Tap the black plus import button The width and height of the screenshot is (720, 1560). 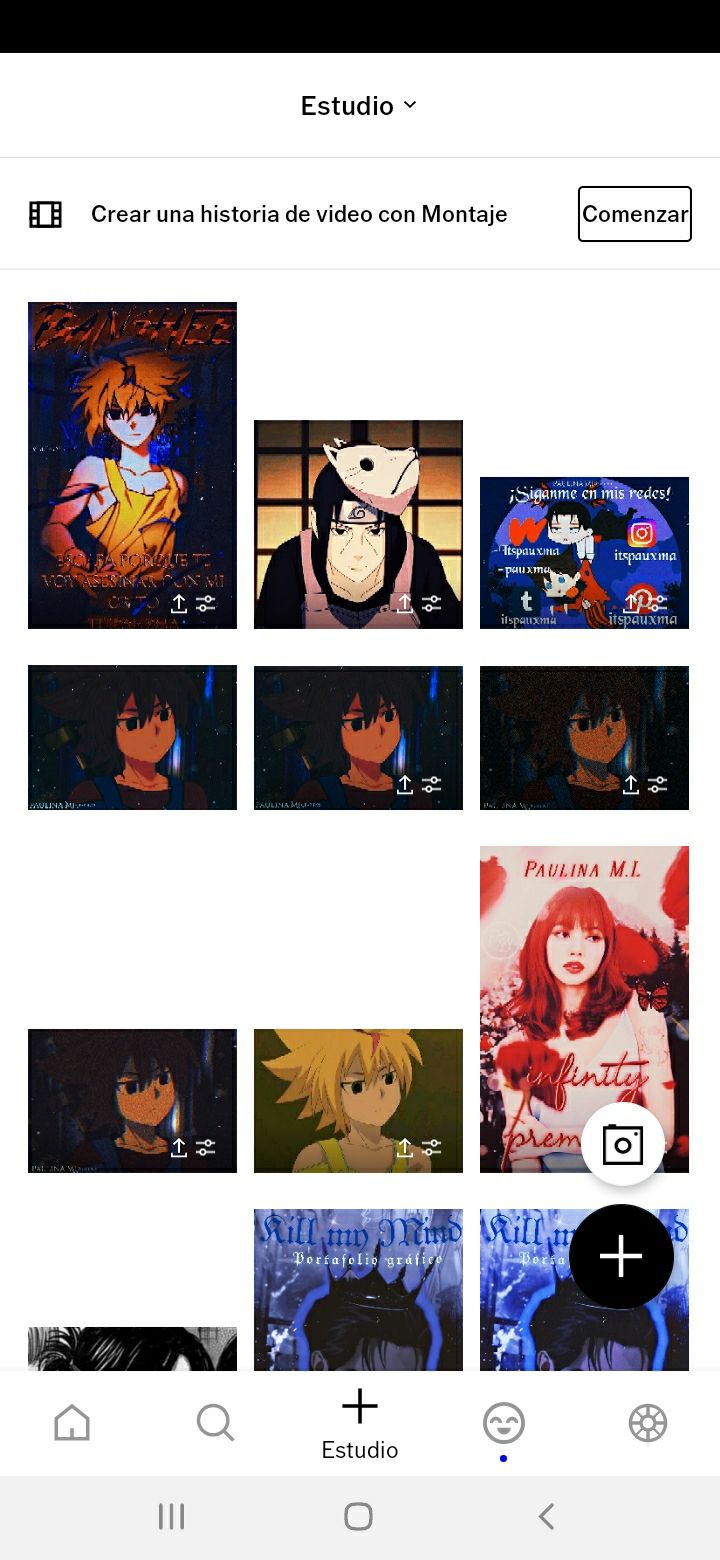click(x=621, y=1256)
